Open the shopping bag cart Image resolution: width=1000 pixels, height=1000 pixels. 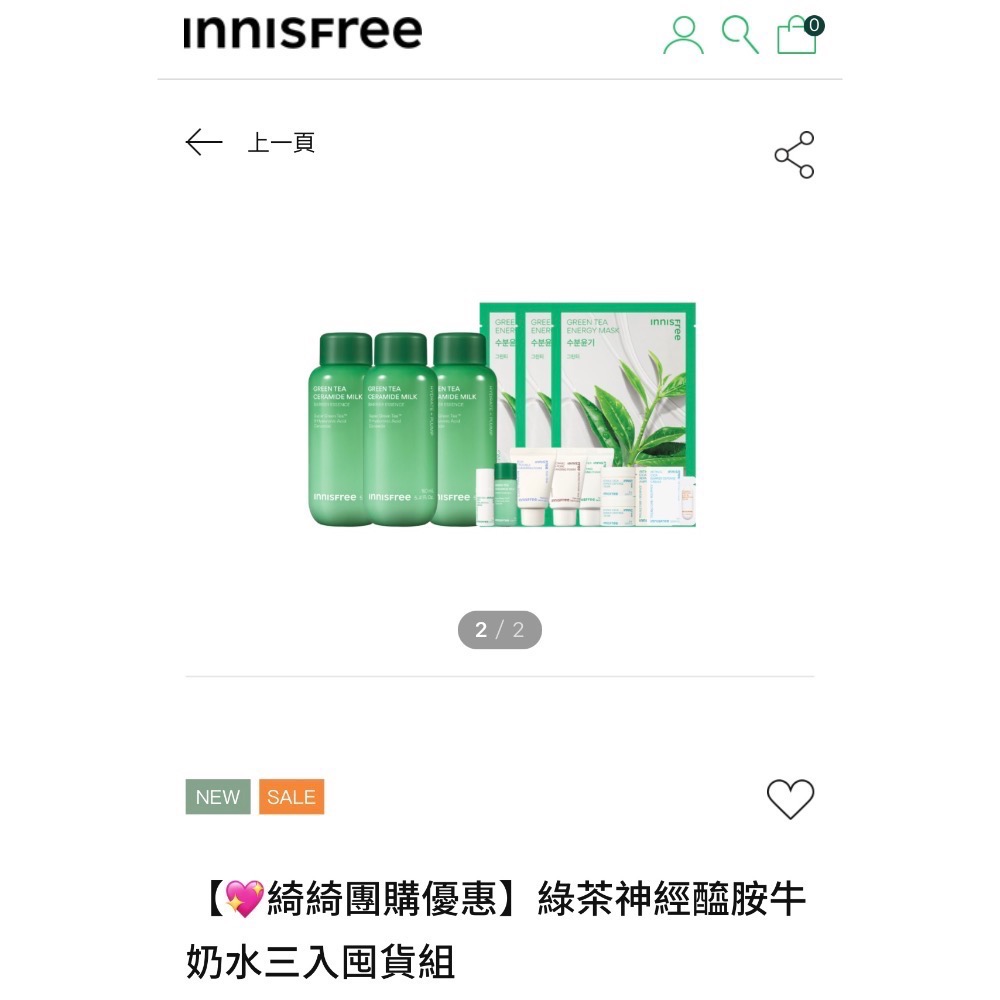[x=797, y=36]
